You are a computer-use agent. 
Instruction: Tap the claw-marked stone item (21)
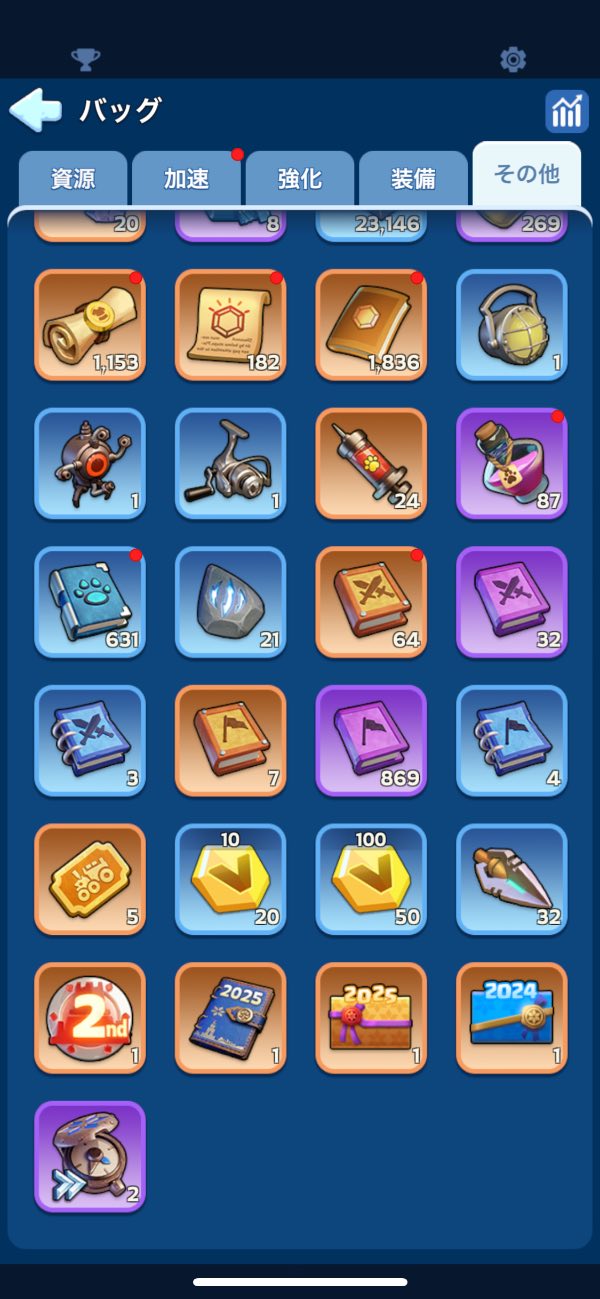point(231,602)
